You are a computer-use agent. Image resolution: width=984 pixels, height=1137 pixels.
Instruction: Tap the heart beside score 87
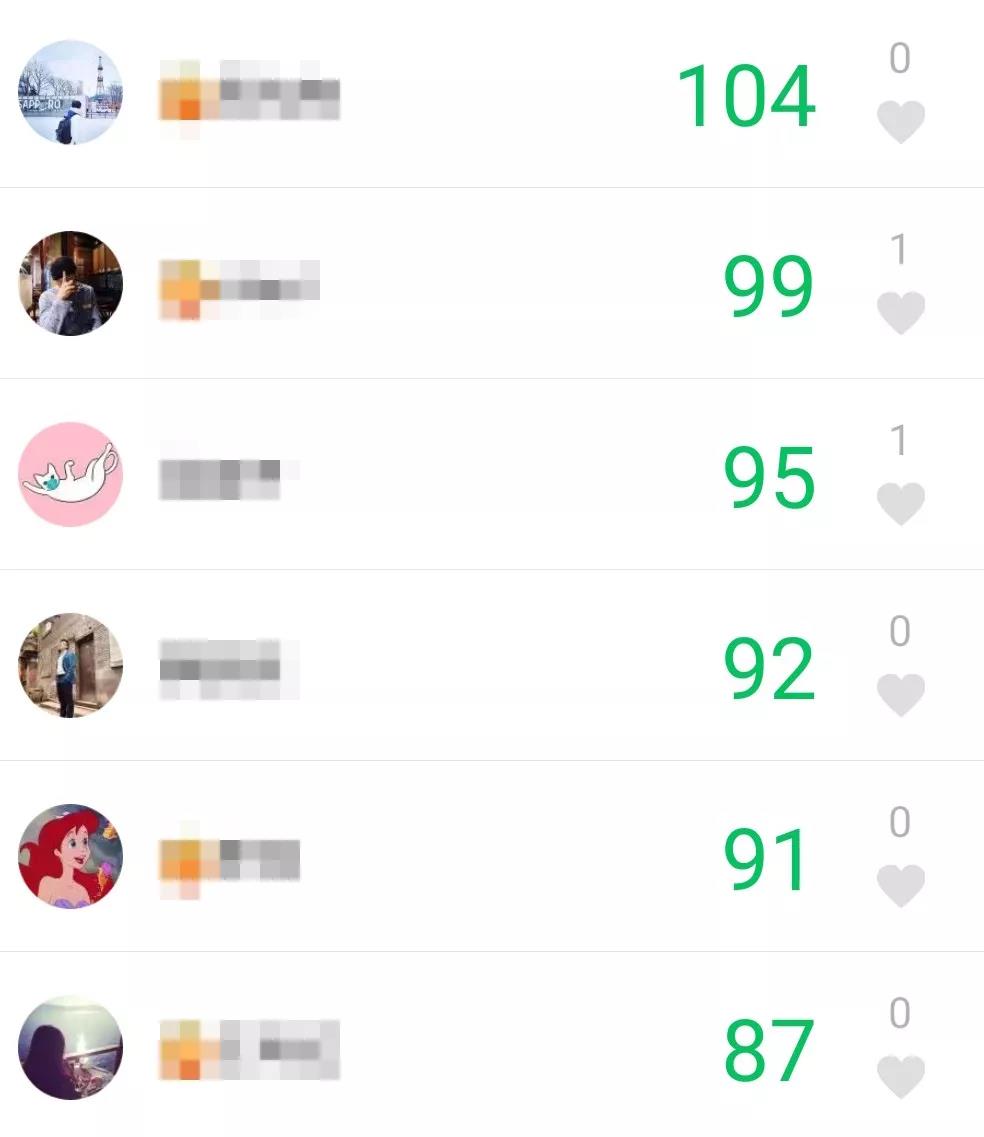(x=900, y=1077)
